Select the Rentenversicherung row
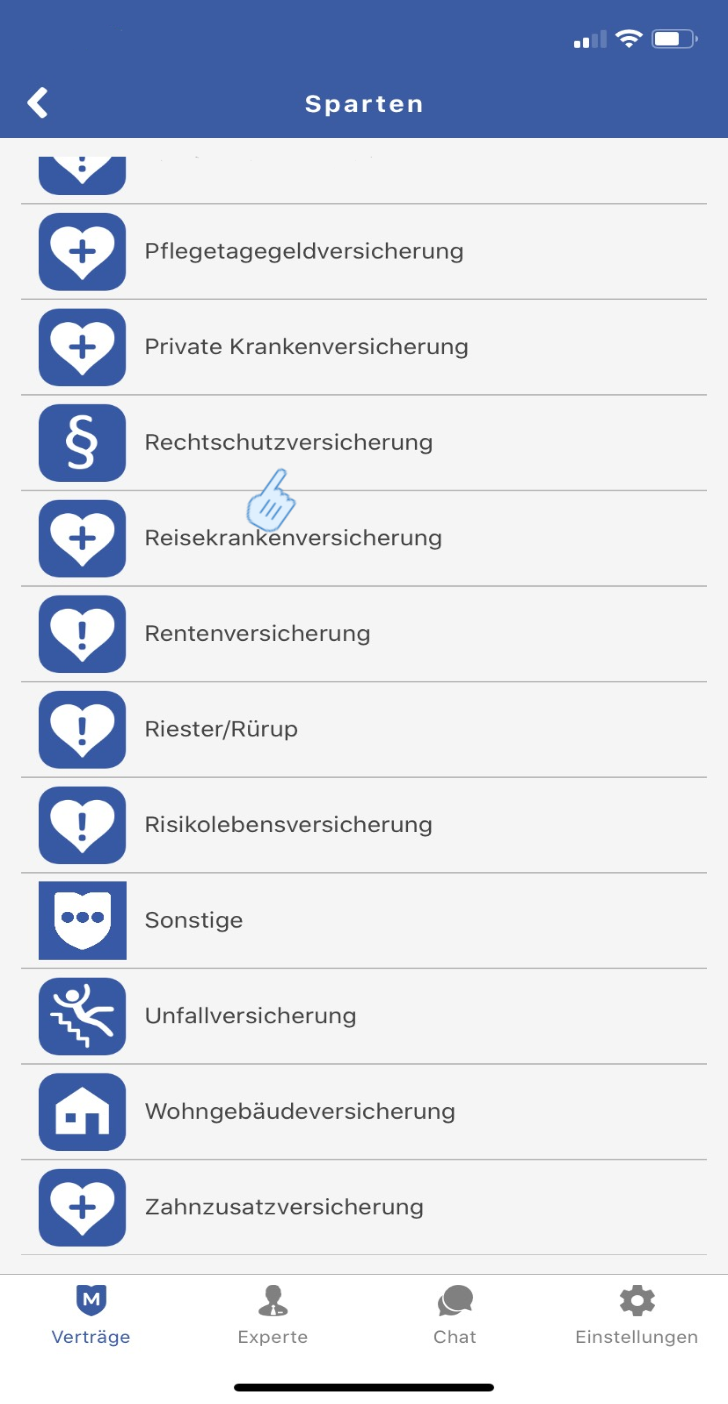 (x=257, y=634)
